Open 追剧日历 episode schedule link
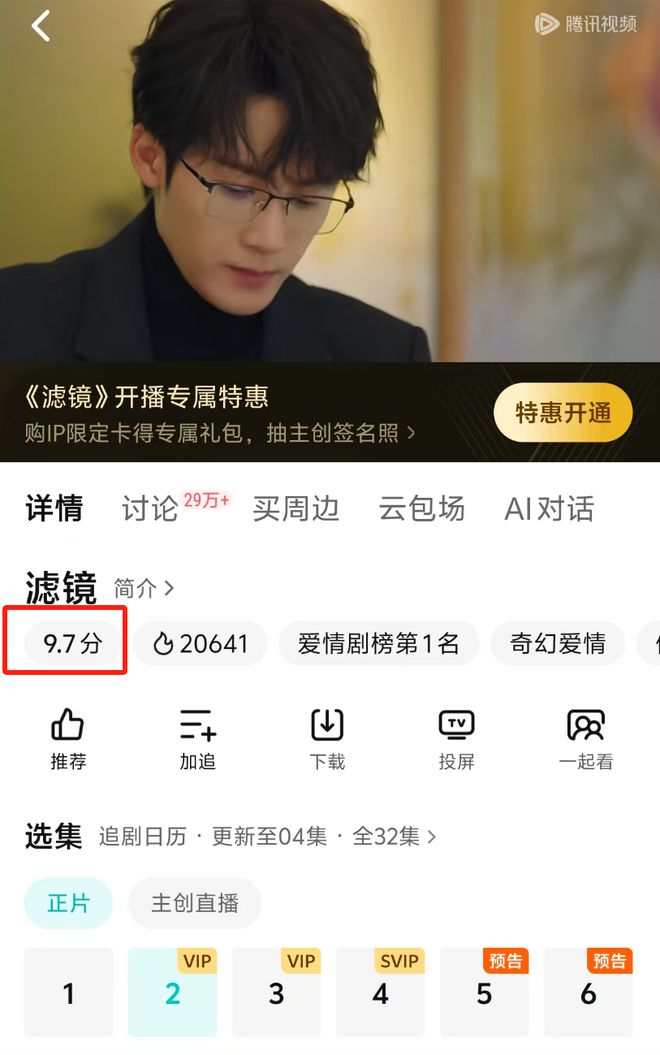This screenshot has height=1055, width=660. click(x=142, y=836)
